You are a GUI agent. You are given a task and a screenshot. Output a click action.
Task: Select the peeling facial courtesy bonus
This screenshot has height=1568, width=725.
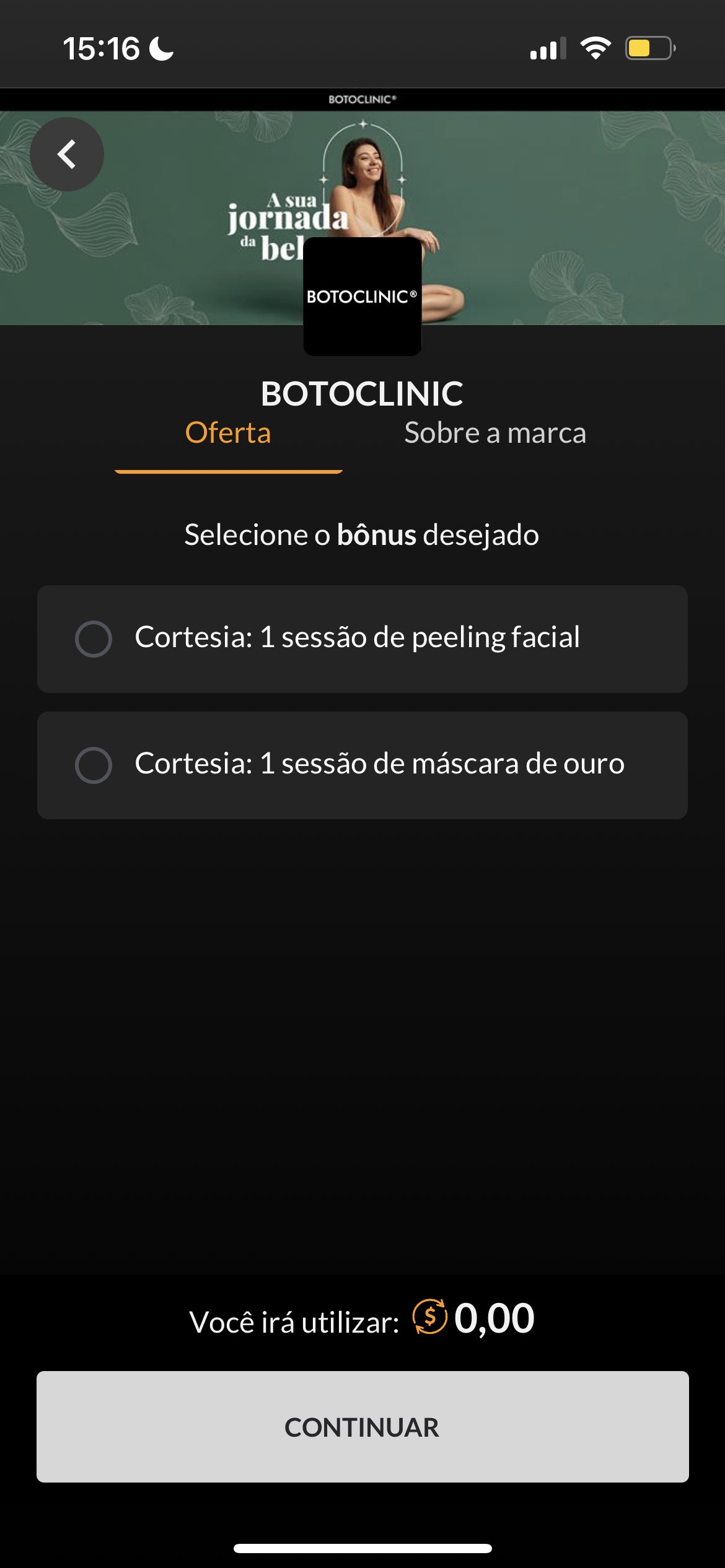(362, 638)
